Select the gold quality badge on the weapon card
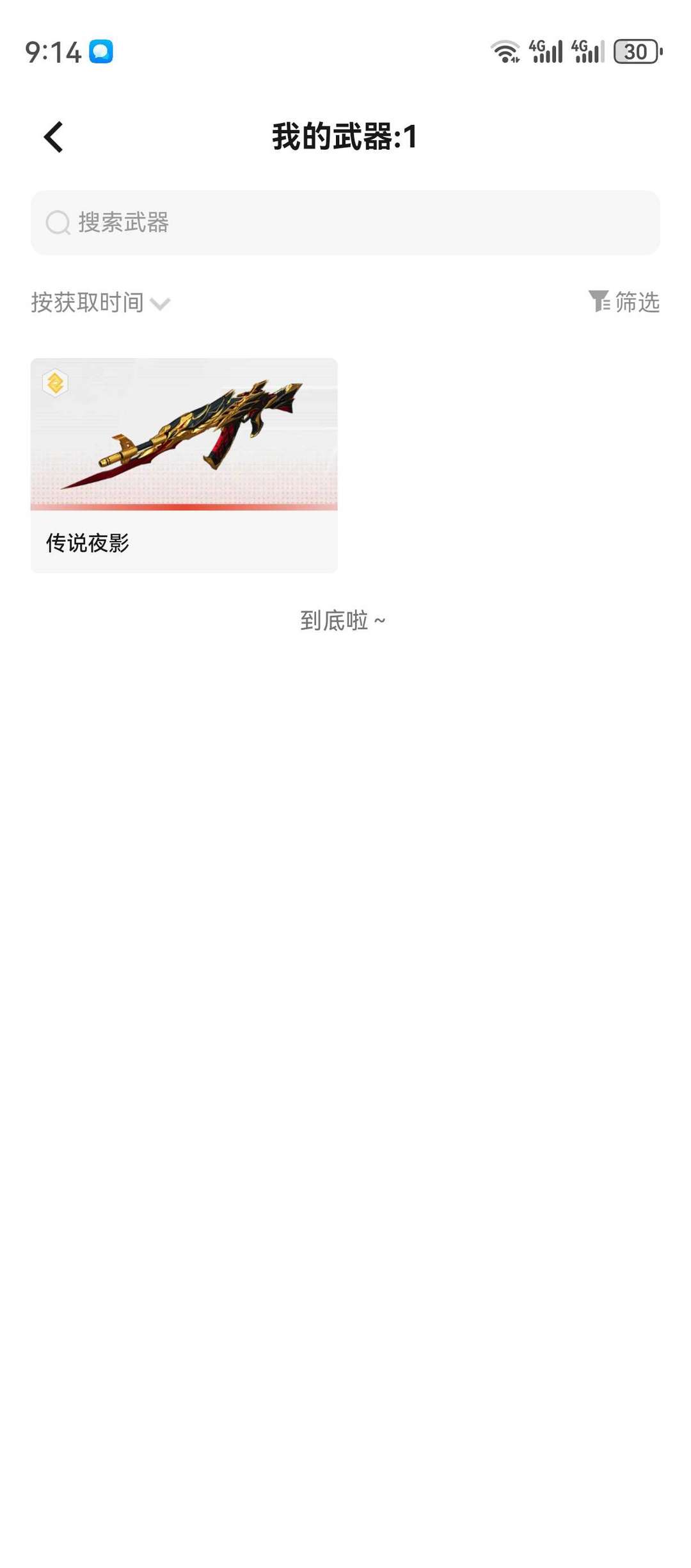 (54, 382)
